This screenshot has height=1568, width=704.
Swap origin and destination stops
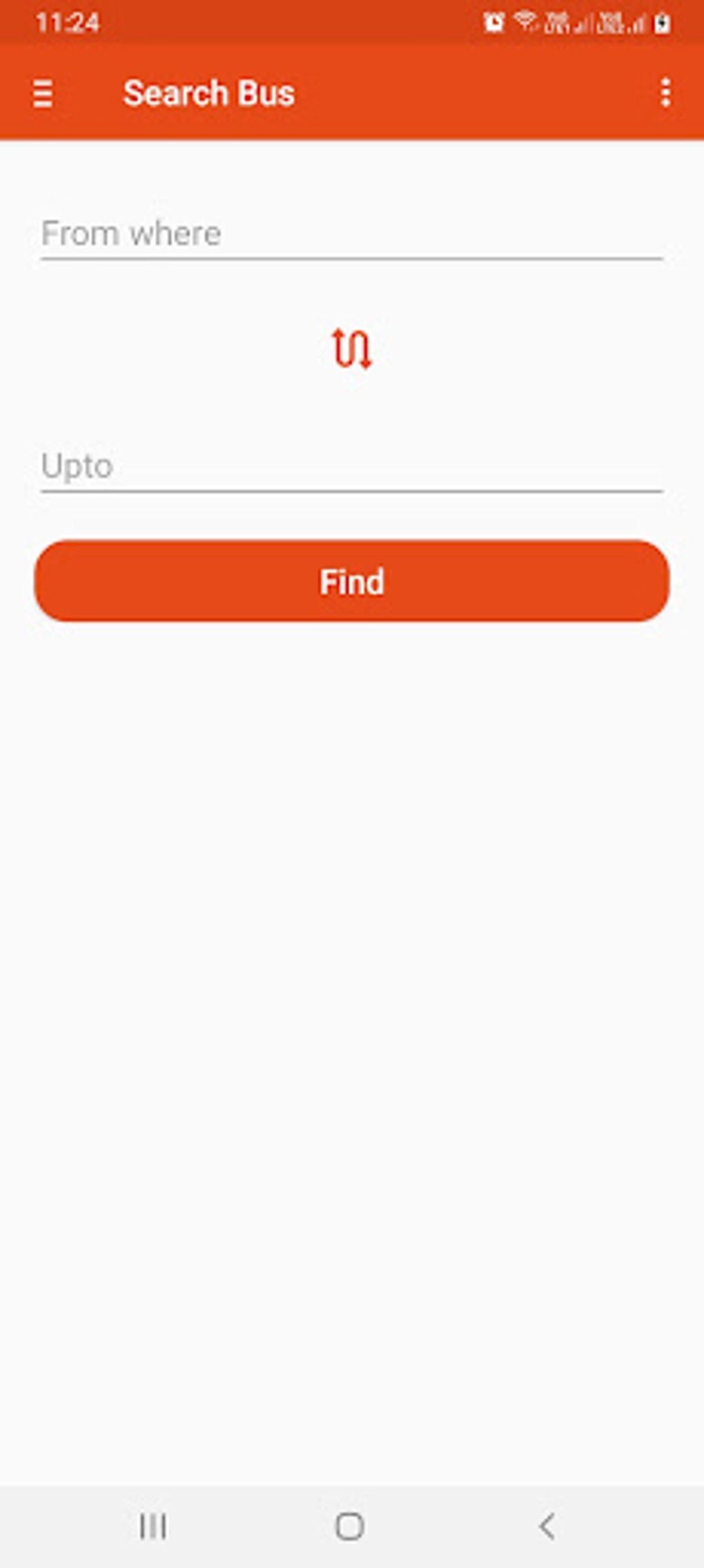click(352, 349)
